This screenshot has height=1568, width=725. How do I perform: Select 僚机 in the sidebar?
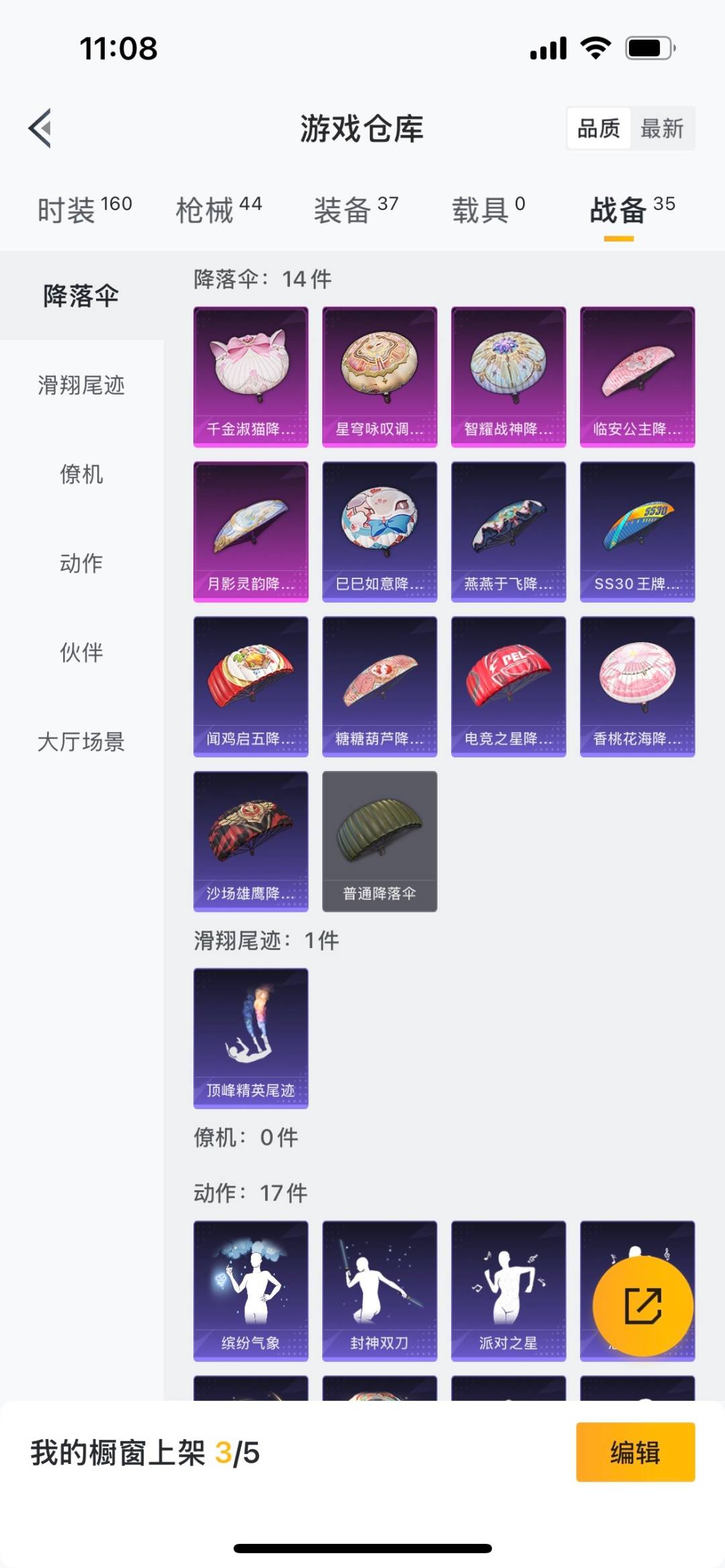(x=81, y=474)
